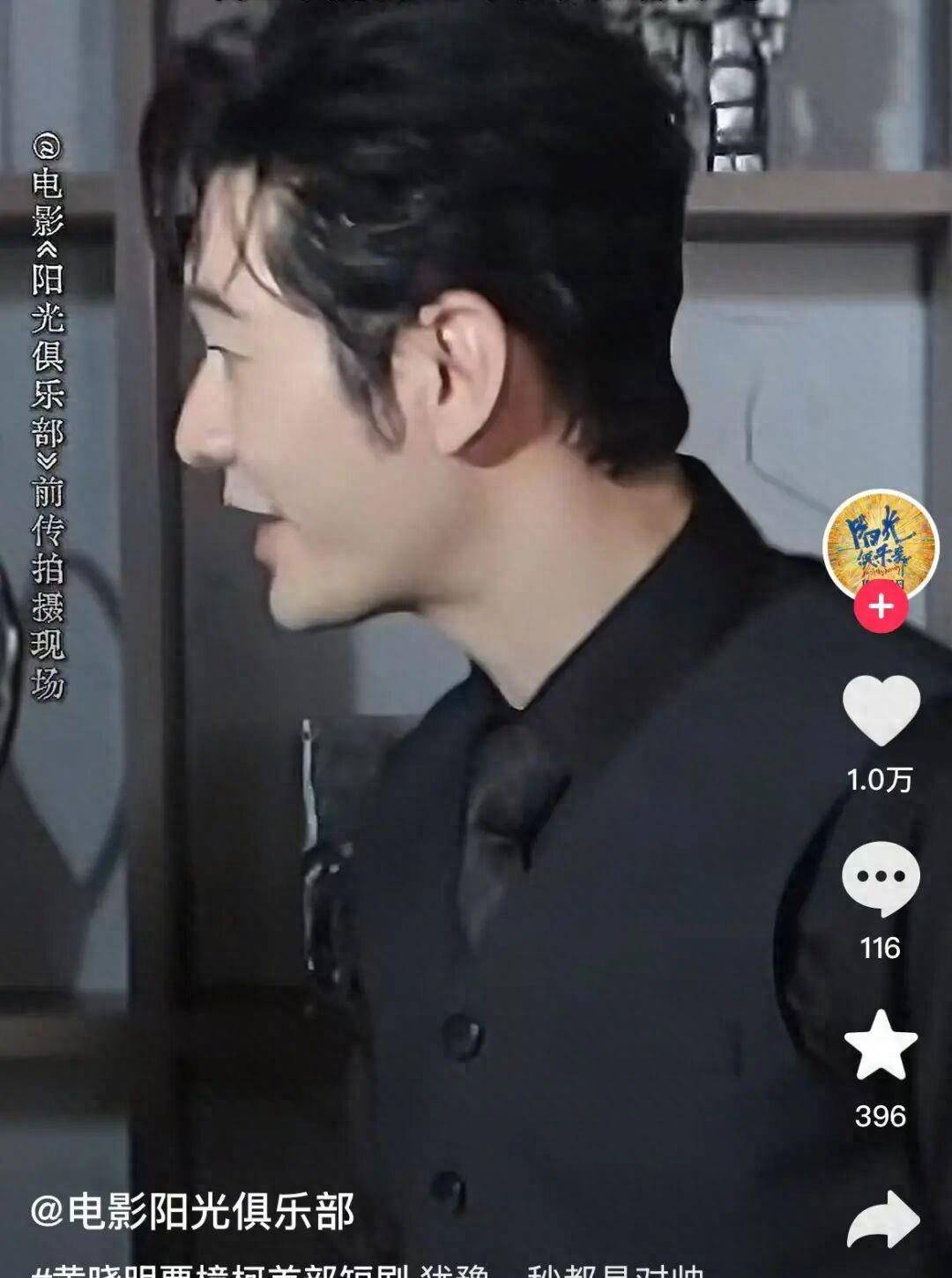Open the 阳光俱乐部 creator avatar

[880, 545]
